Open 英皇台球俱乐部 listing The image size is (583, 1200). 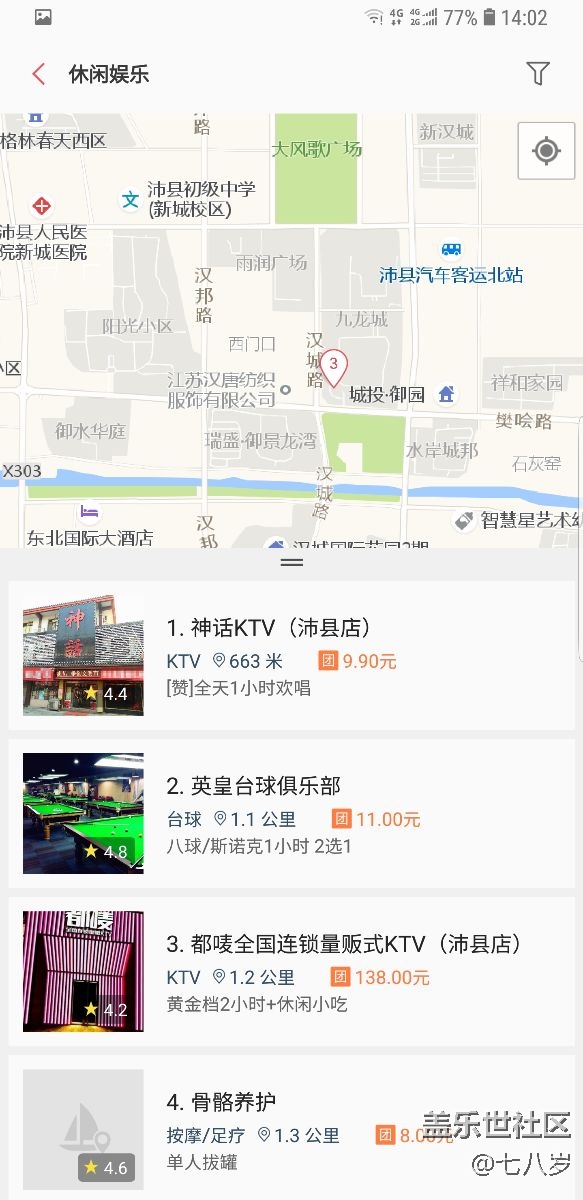click(292, 814)
